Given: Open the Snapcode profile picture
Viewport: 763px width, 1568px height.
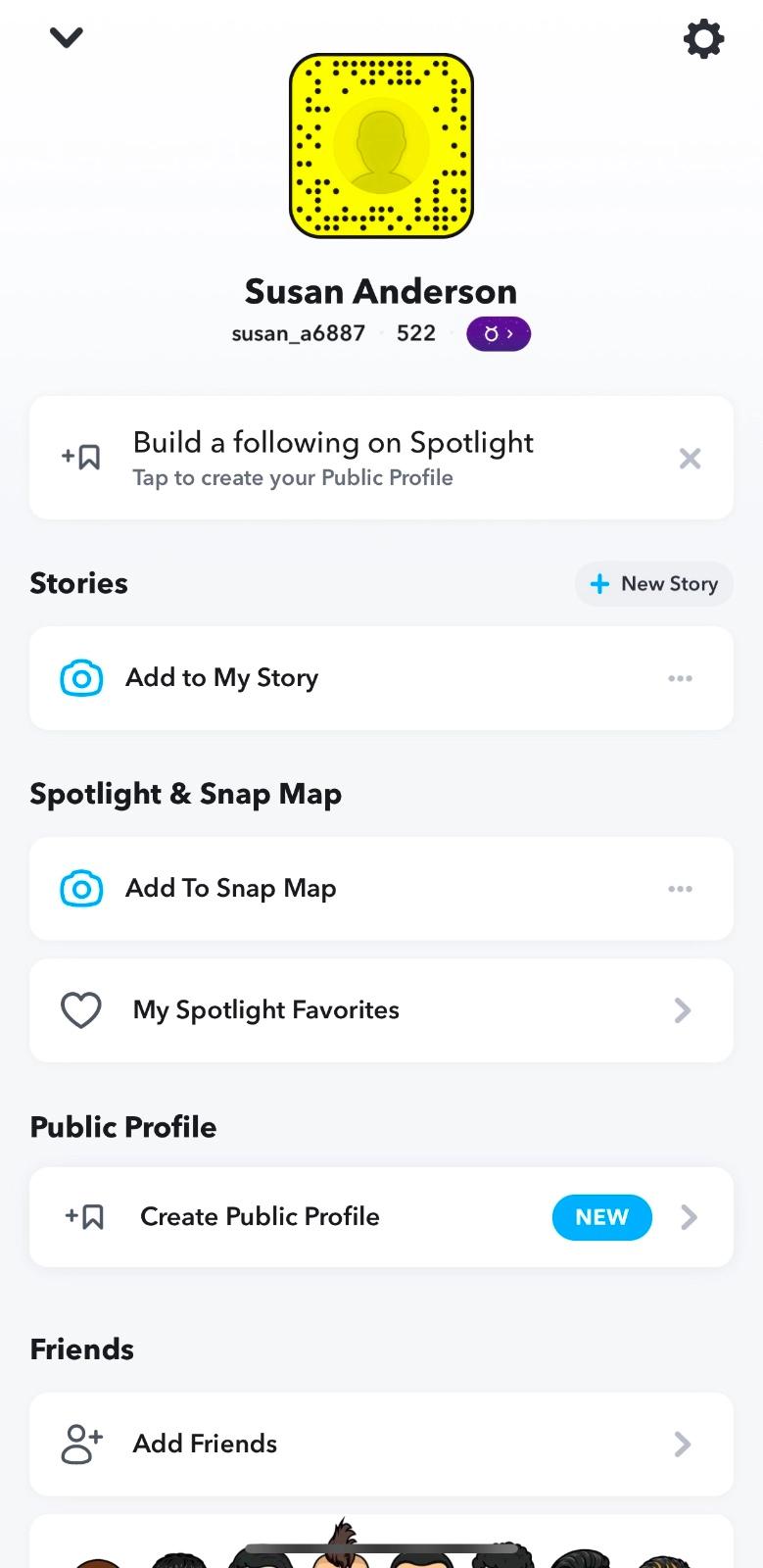Looking at the screenshot, I should click(x=381, y=146).
